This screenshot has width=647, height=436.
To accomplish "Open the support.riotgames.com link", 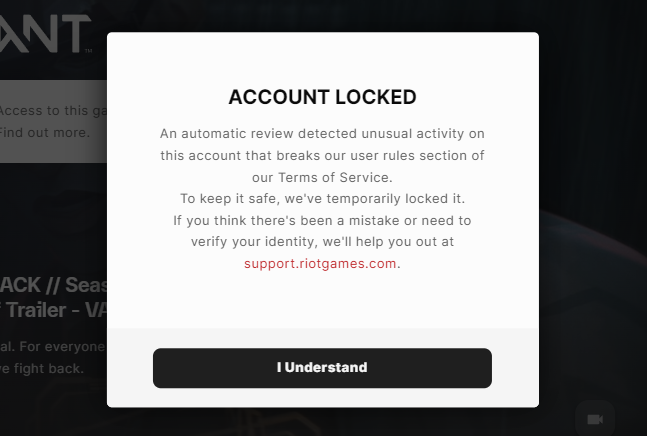I will [x=321, y=264].
